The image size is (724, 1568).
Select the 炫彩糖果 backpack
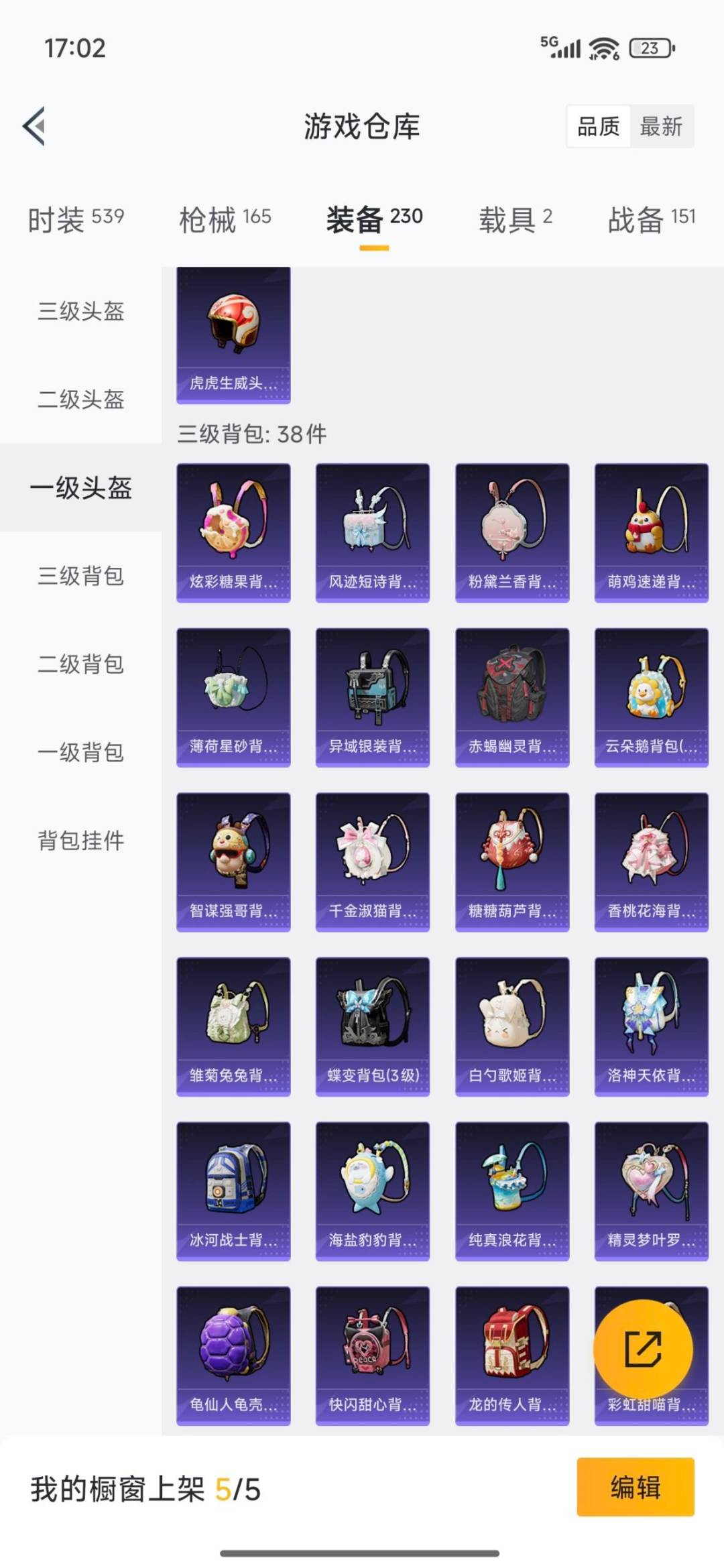[x=233, y=530]
